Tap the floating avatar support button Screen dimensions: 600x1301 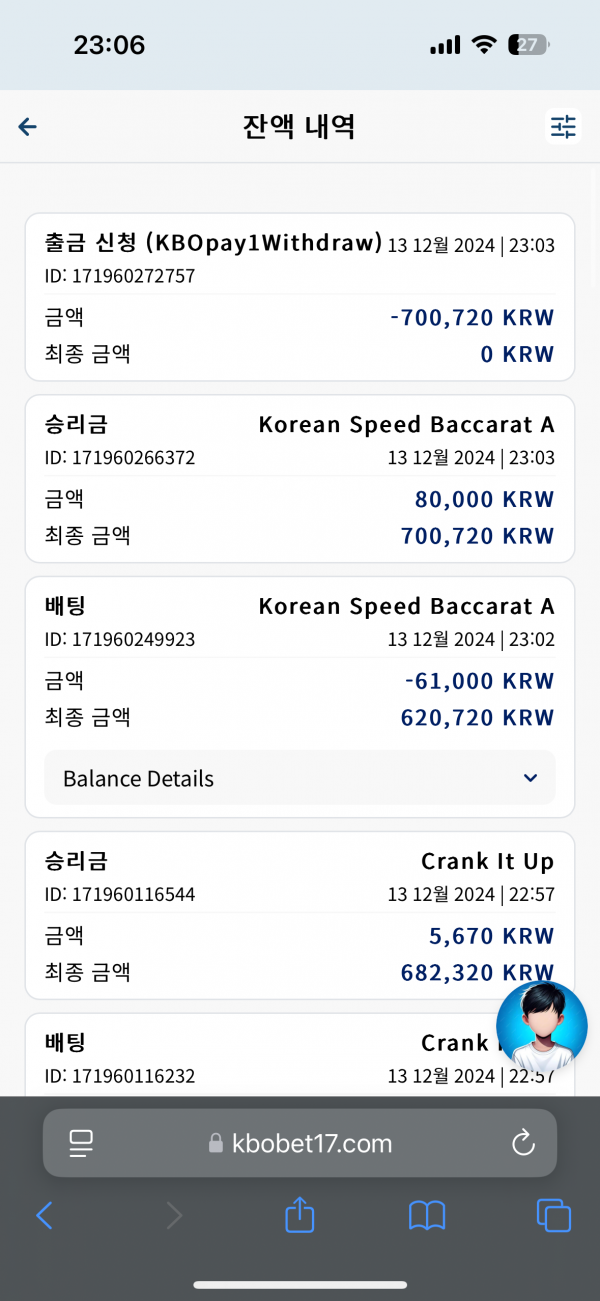542,1027
